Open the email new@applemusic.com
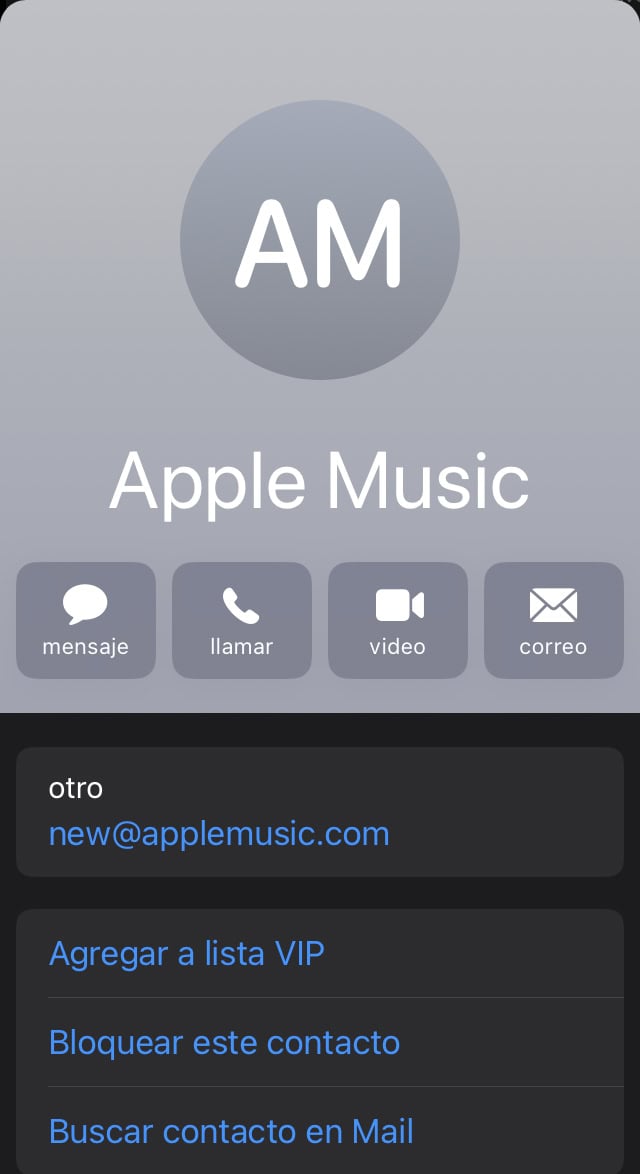Image resolution: width=640 pixels, height=1174 pixels. coord(219,833)
